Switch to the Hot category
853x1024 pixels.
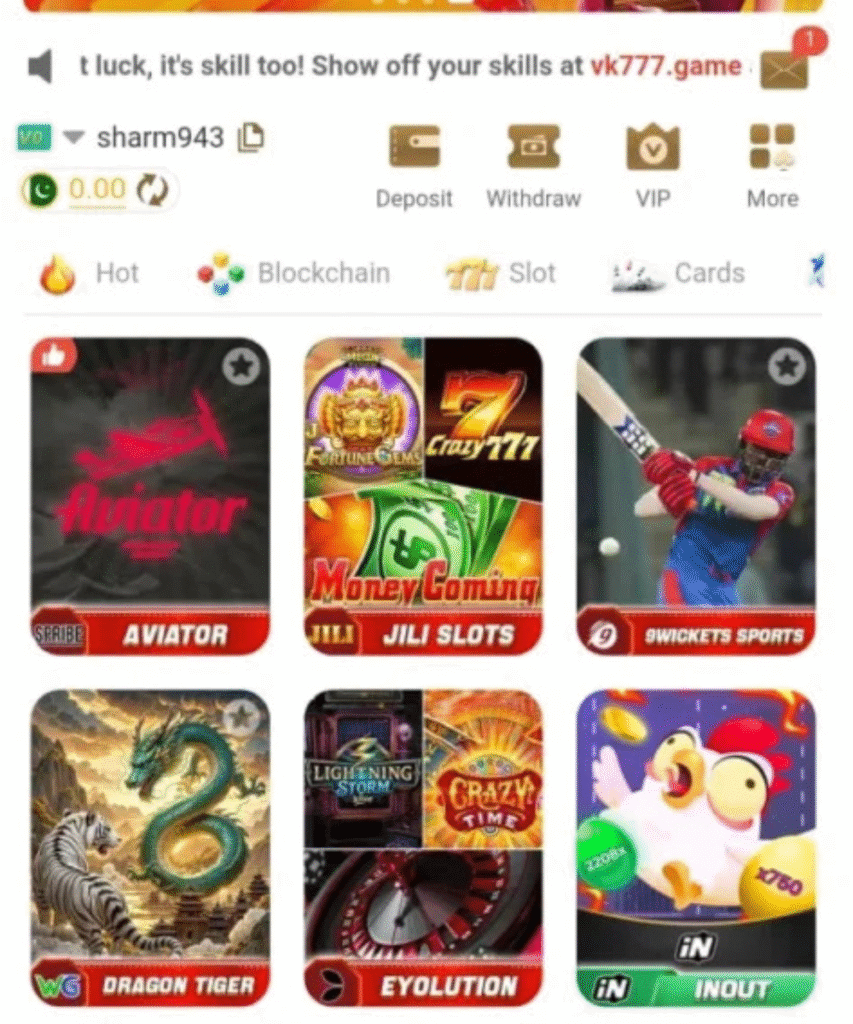pos(90,273)
